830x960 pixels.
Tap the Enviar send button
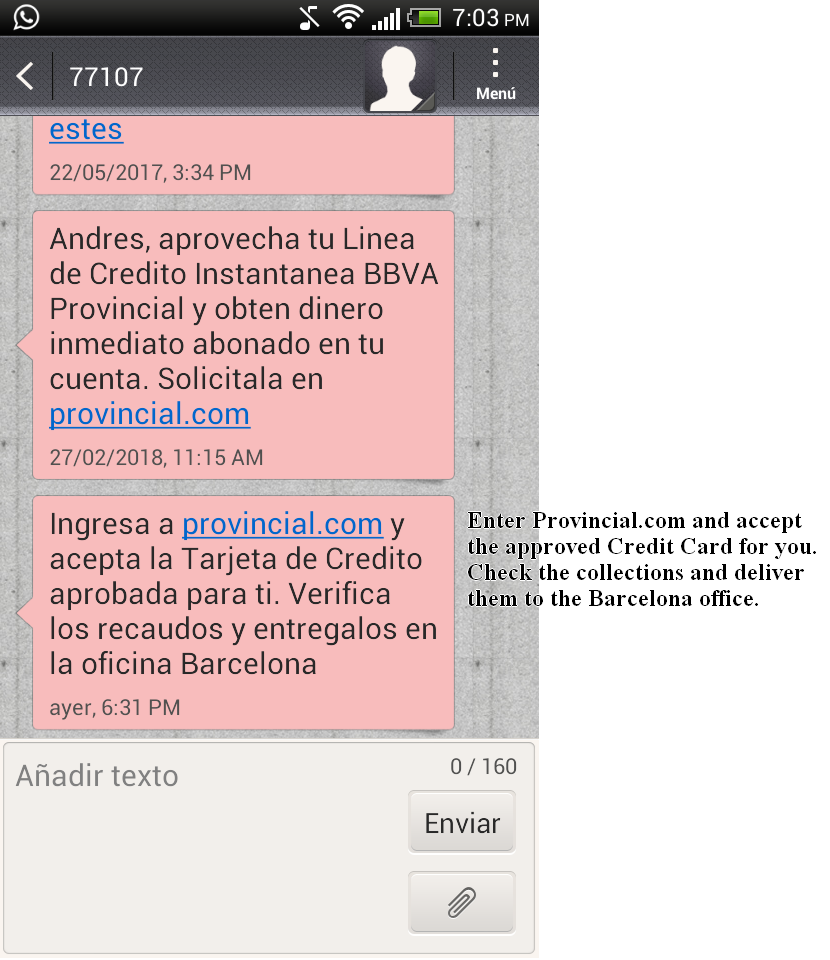point(462,823)
